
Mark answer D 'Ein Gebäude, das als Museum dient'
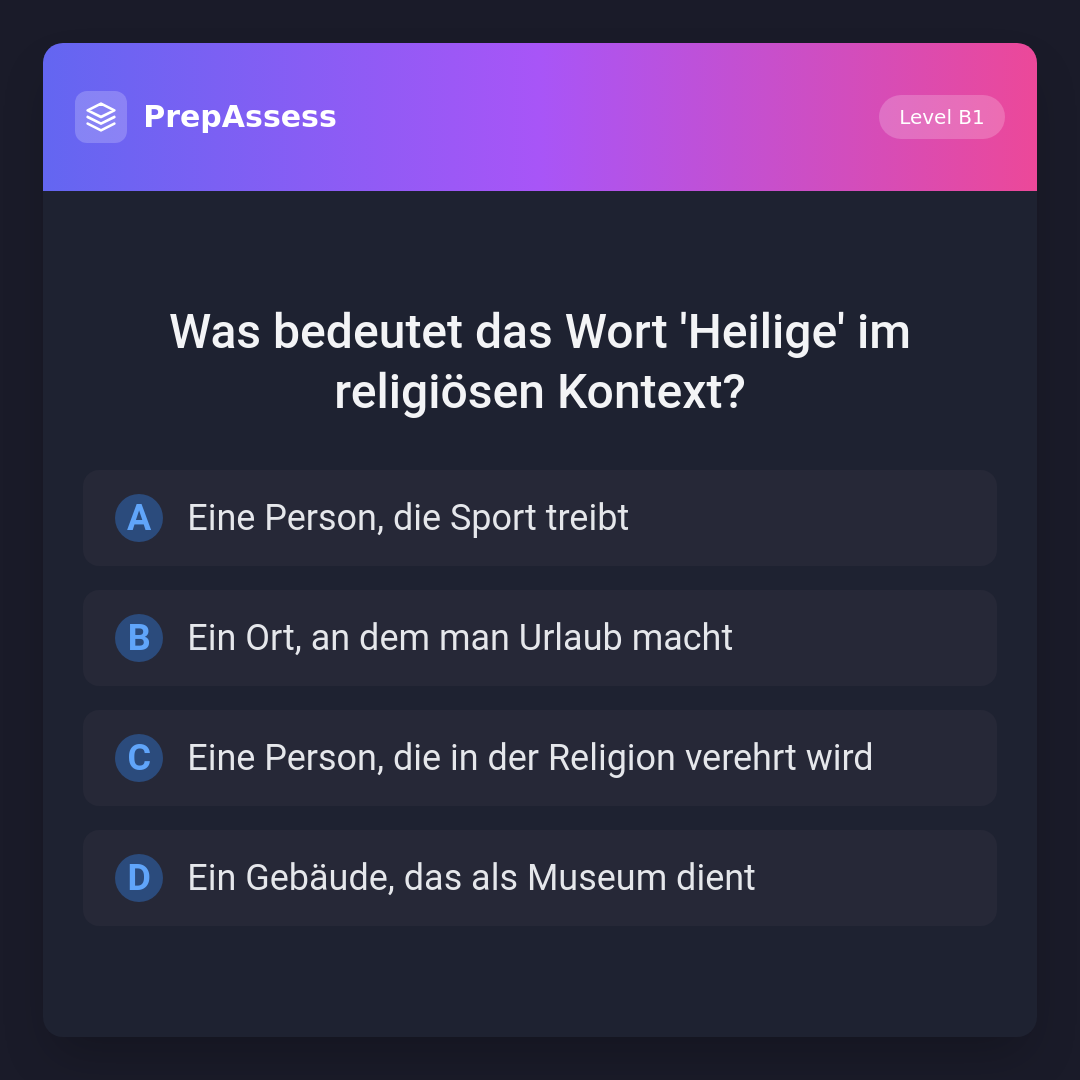pos(540,878)
